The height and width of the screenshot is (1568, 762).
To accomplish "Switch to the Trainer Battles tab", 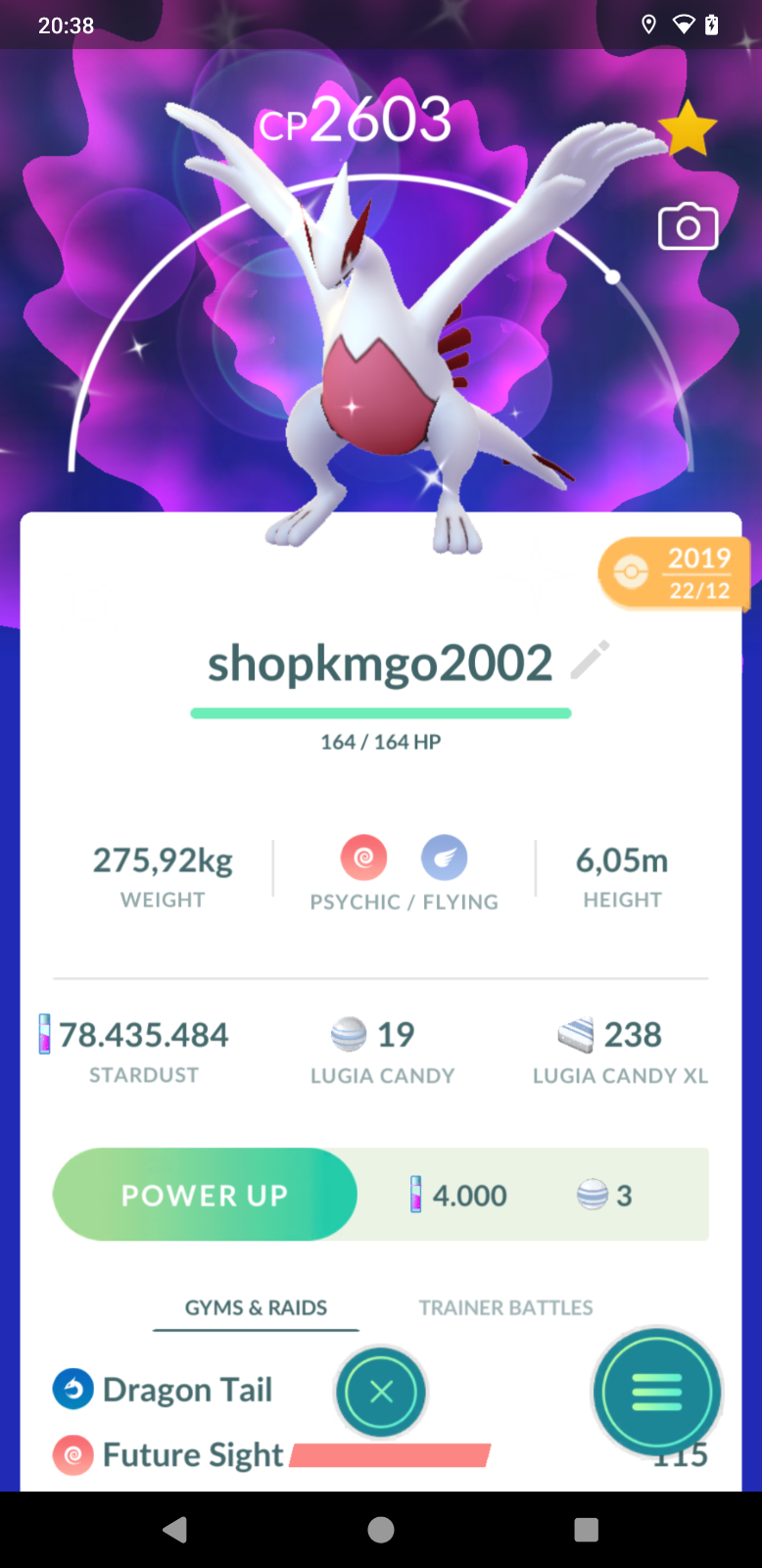I will click(505, 1307).
